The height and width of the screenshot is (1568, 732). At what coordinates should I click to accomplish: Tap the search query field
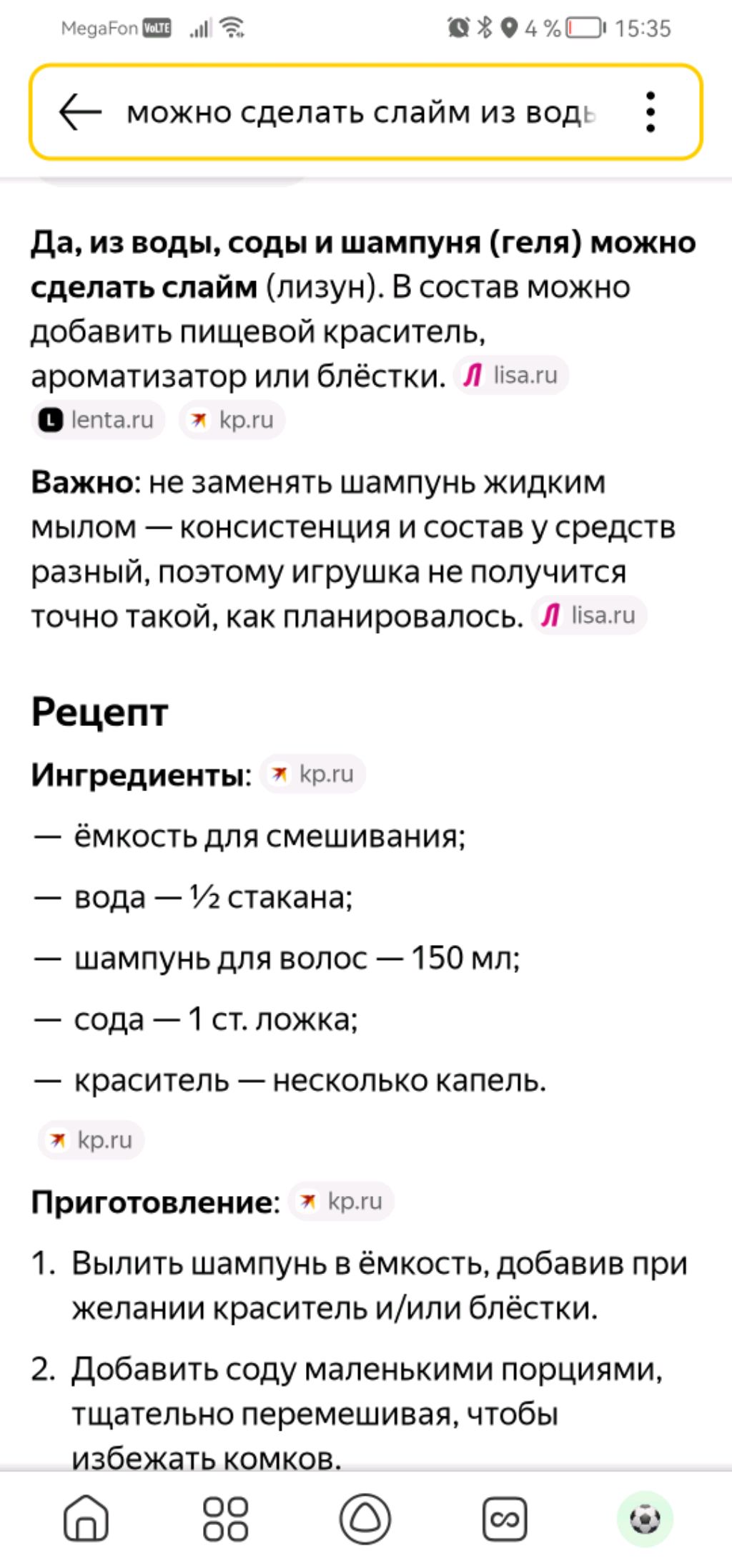pos(361,112)
